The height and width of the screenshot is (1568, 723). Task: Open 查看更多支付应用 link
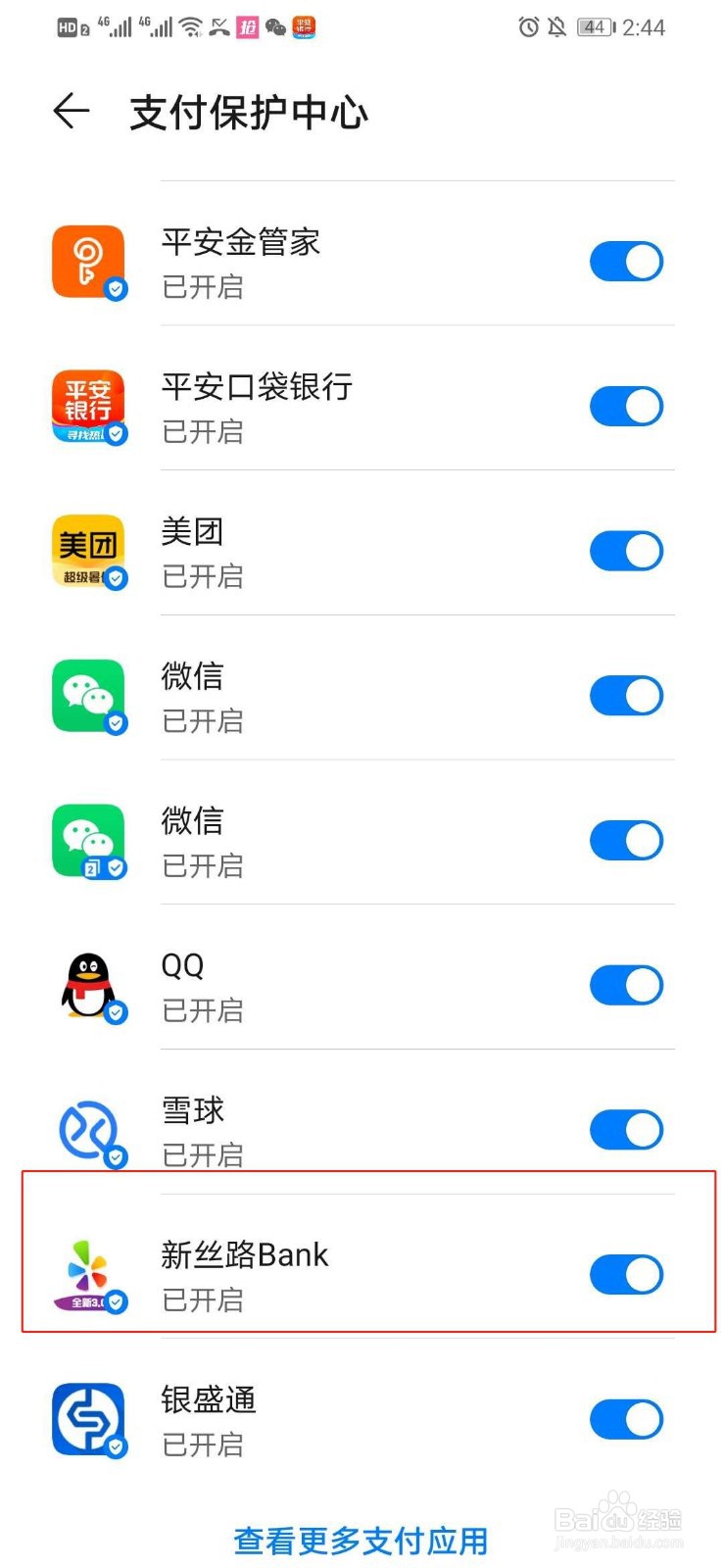click(x=361, y=1541)
